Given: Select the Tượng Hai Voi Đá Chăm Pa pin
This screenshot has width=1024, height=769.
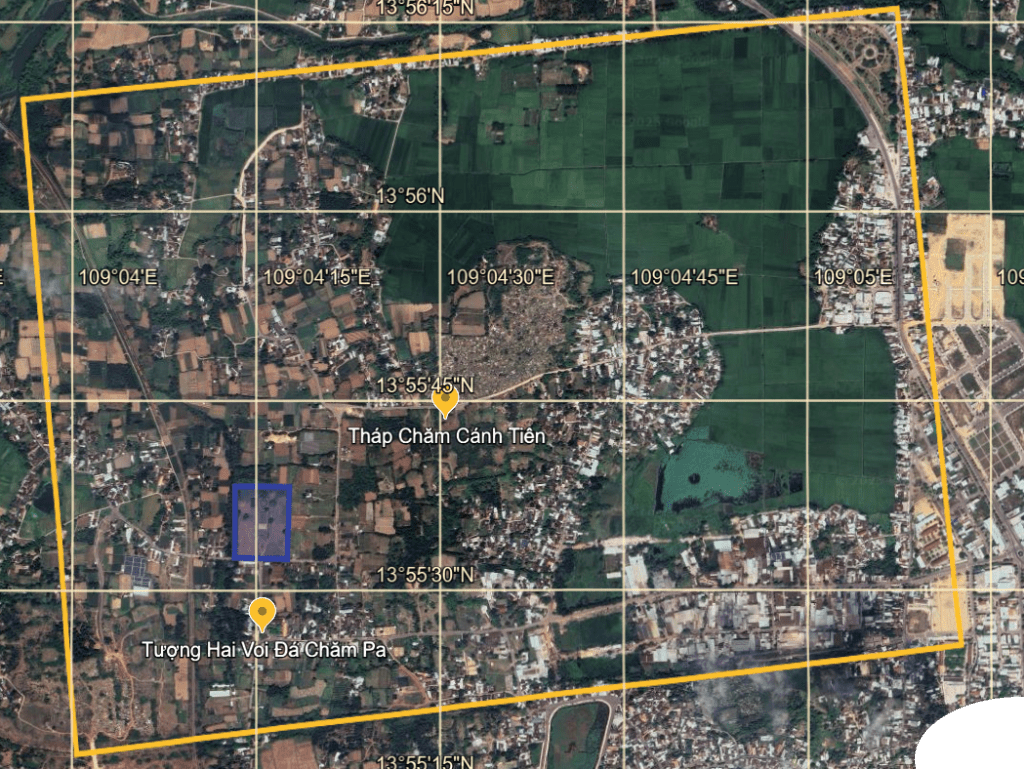Looking at the screenshot, I should (263, 612).
